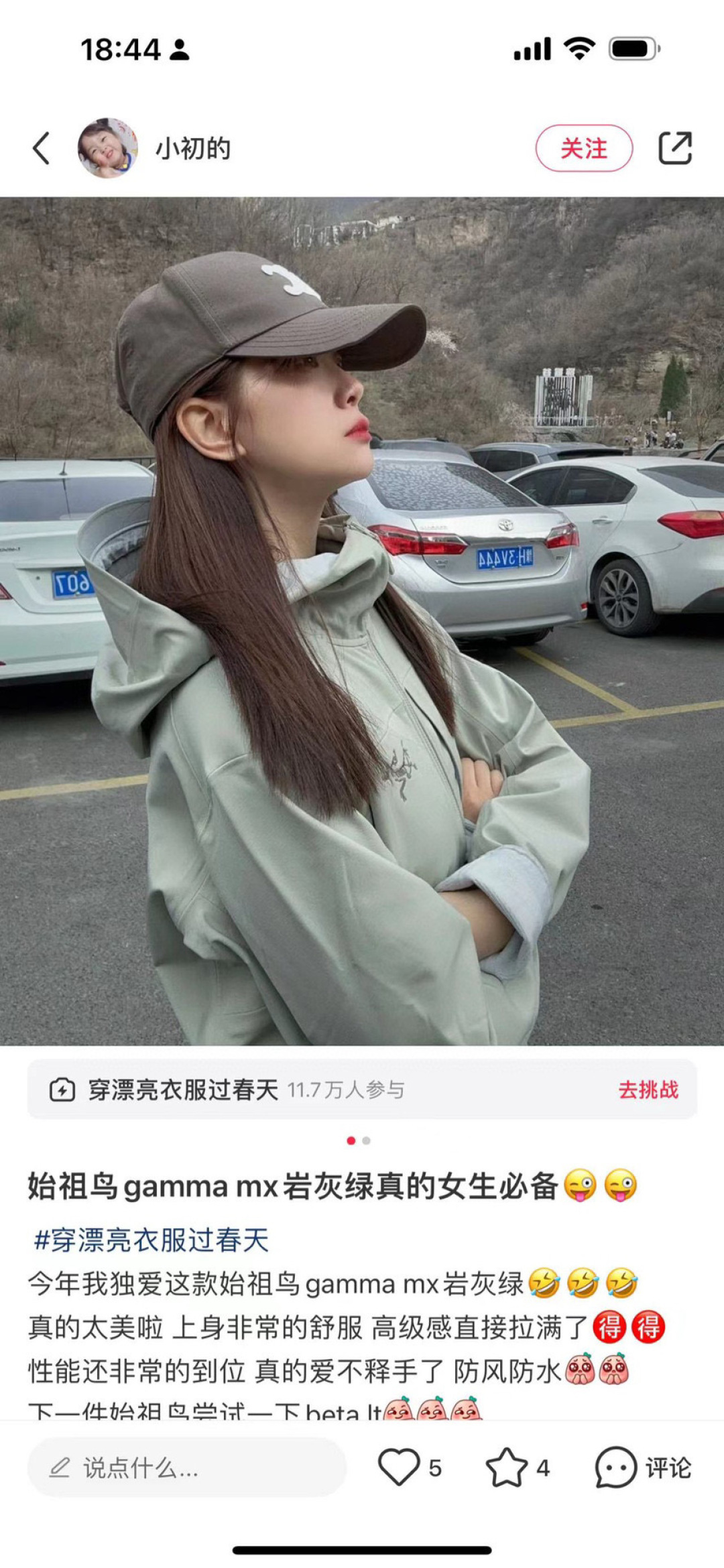Share this post via the share icon
Image resolution: width=724 pixels, height=1568 pixels.
coord(675,148)
